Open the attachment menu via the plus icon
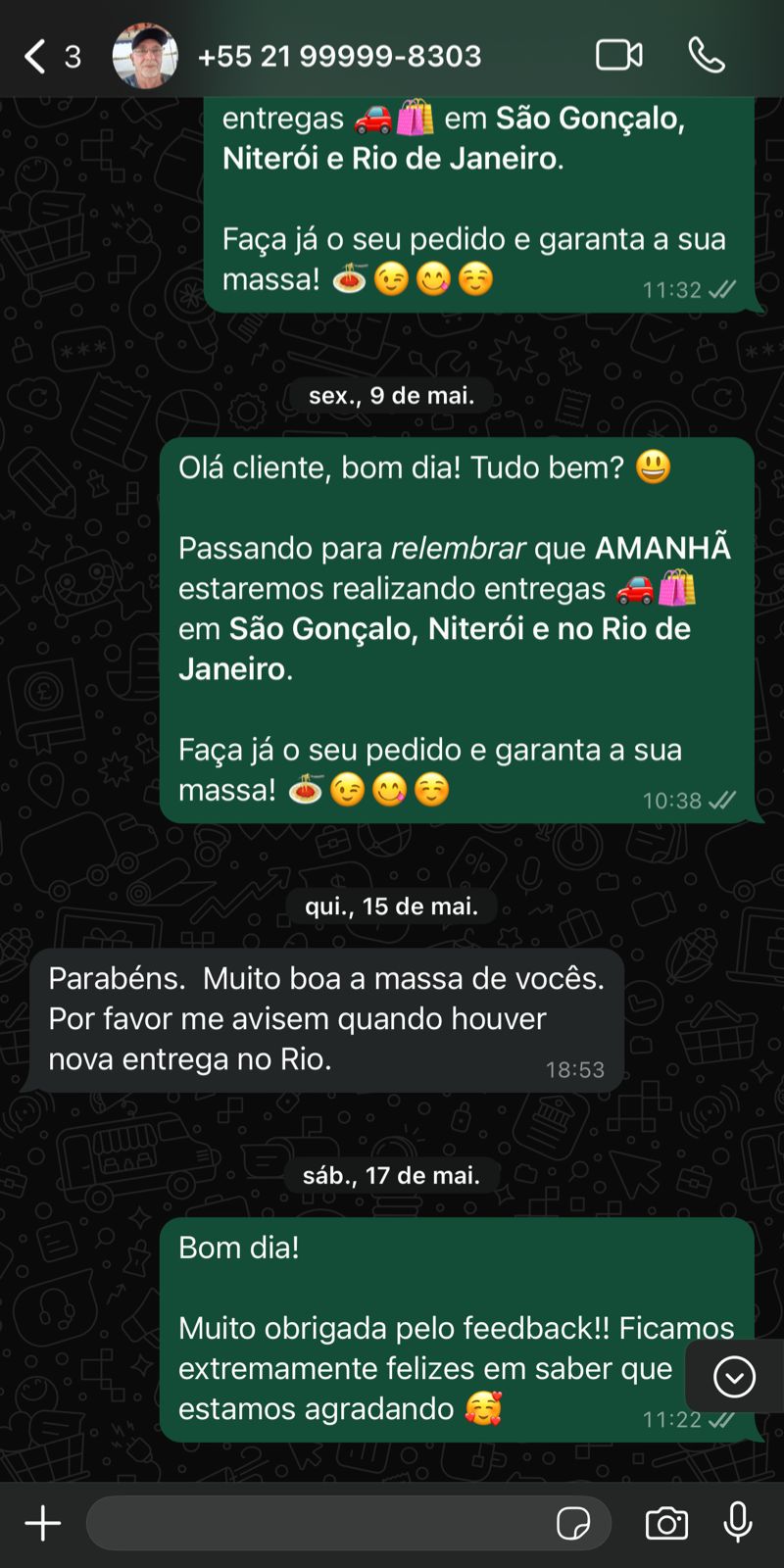The image size is (784, 1568). (41, 1522)
